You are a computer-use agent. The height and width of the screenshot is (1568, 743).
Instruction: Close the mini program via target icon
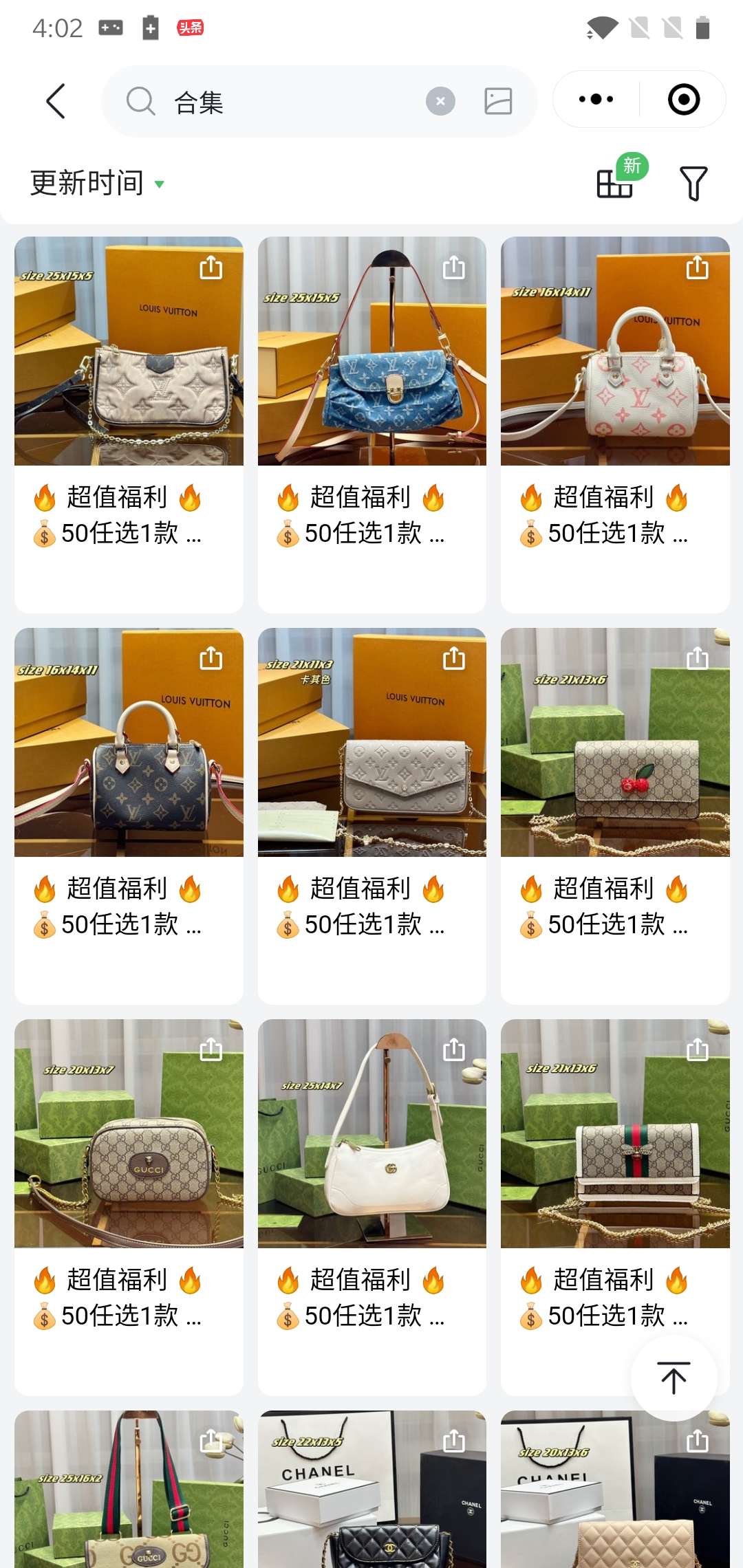(683, 100)
